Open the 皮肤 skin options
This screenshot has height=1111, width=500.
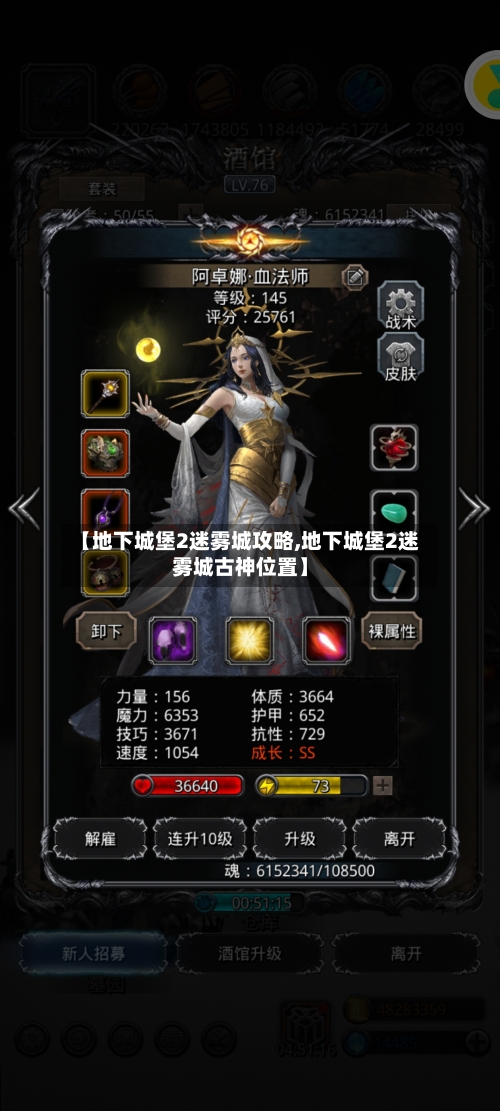[x=401, y=358]
